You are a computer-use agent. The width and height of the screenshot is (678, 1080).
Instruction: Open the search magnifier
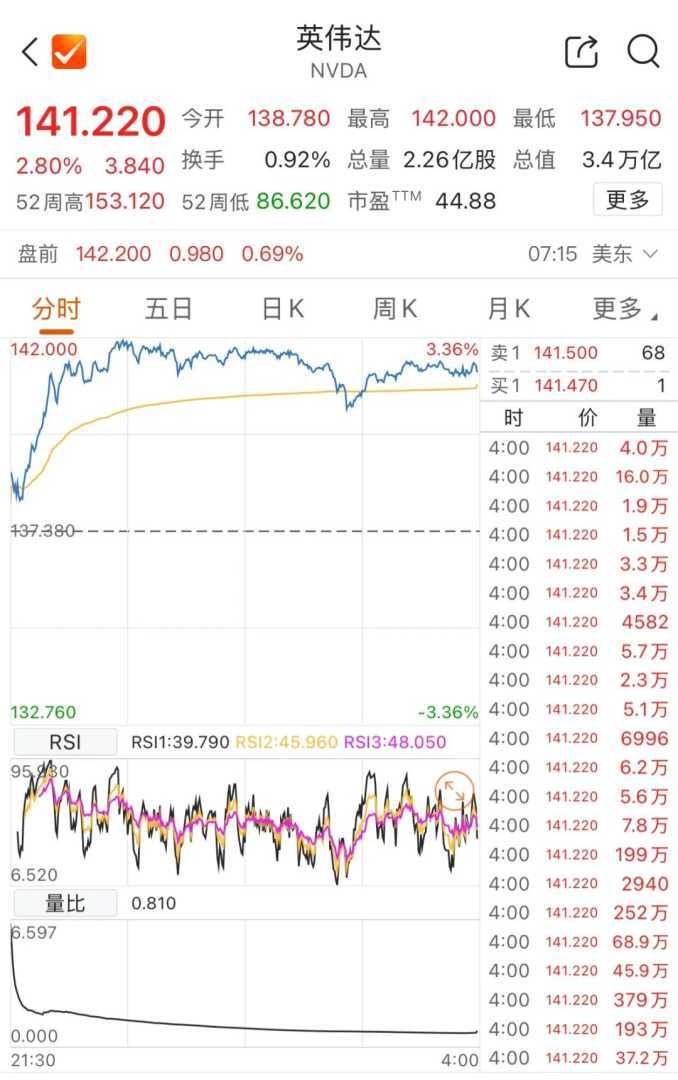(643, 52)
